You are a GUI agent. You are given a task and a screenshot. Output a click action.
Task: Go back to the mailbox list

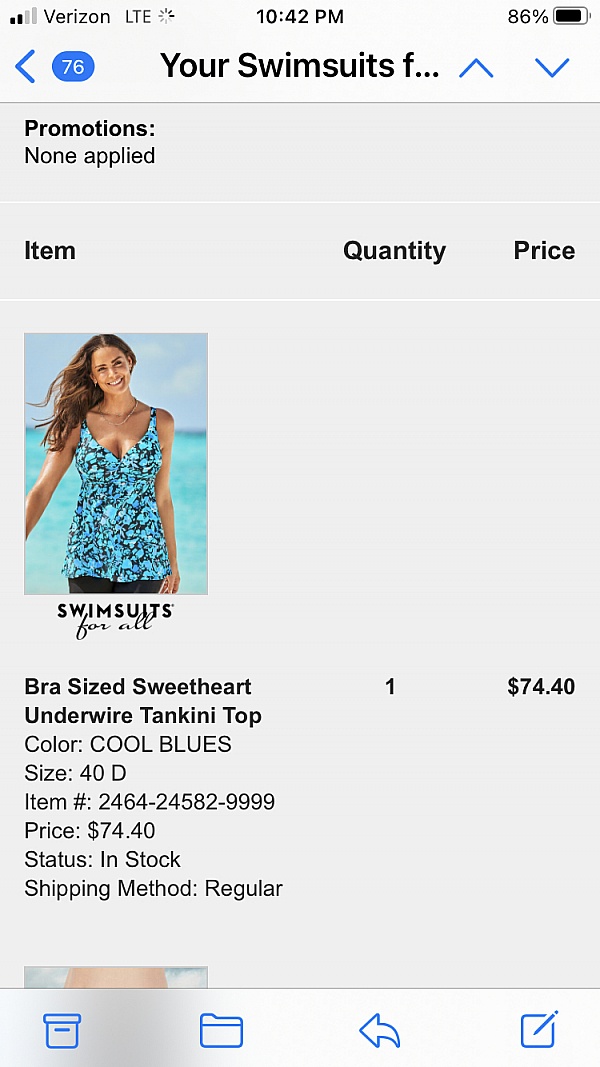pos(27,67)
